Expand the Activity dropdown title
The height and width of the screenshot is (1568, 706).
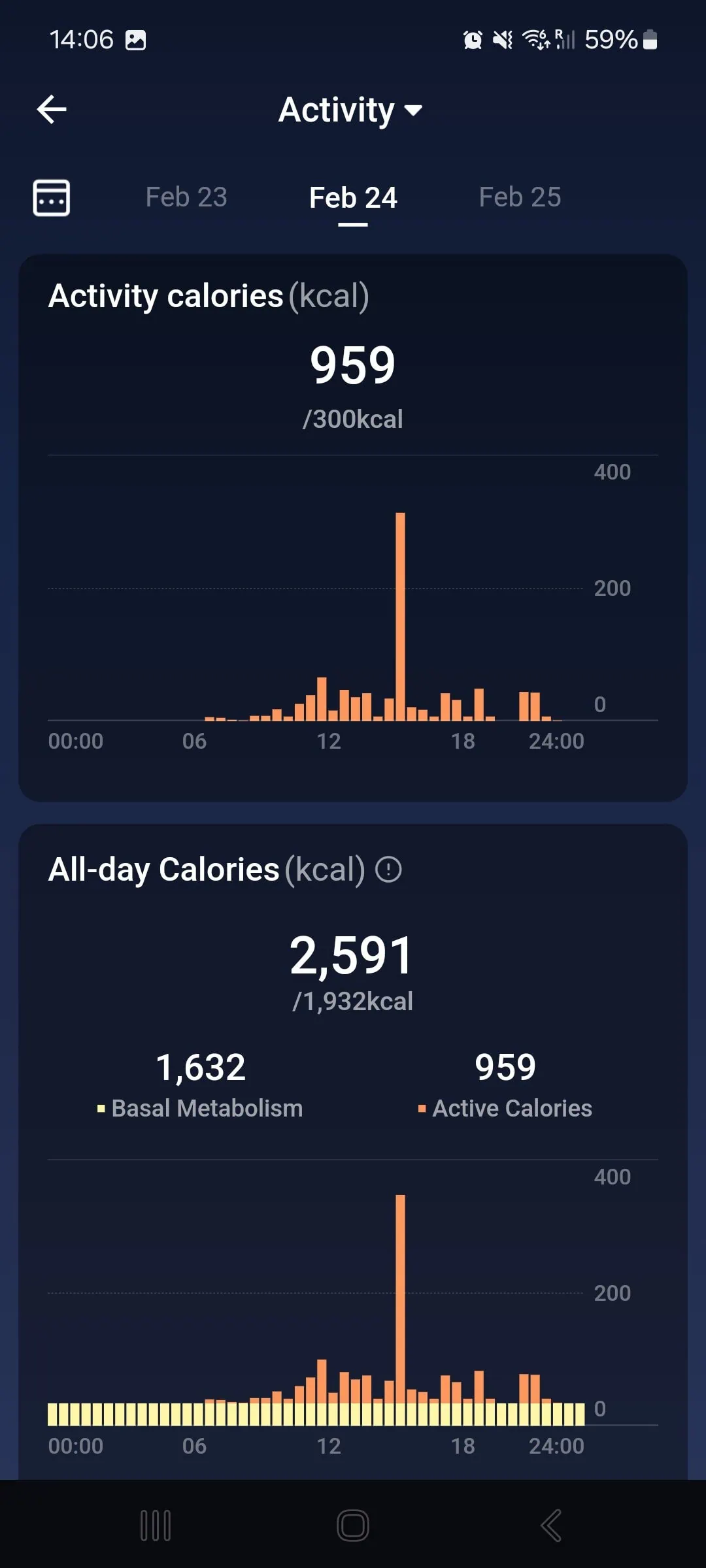351,110
